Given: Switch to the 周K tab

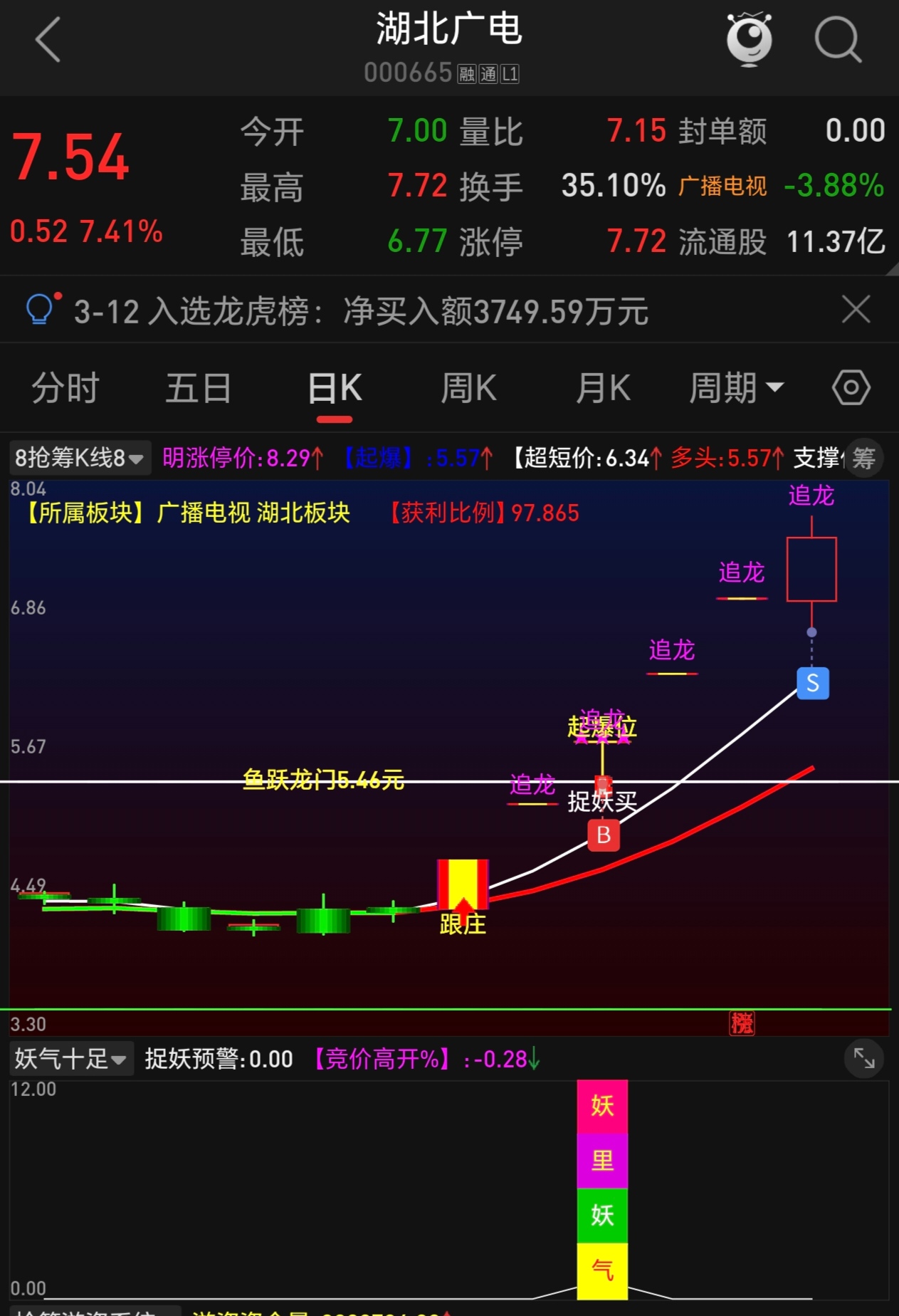Looking at the screenshot, I should click(468, 389).
